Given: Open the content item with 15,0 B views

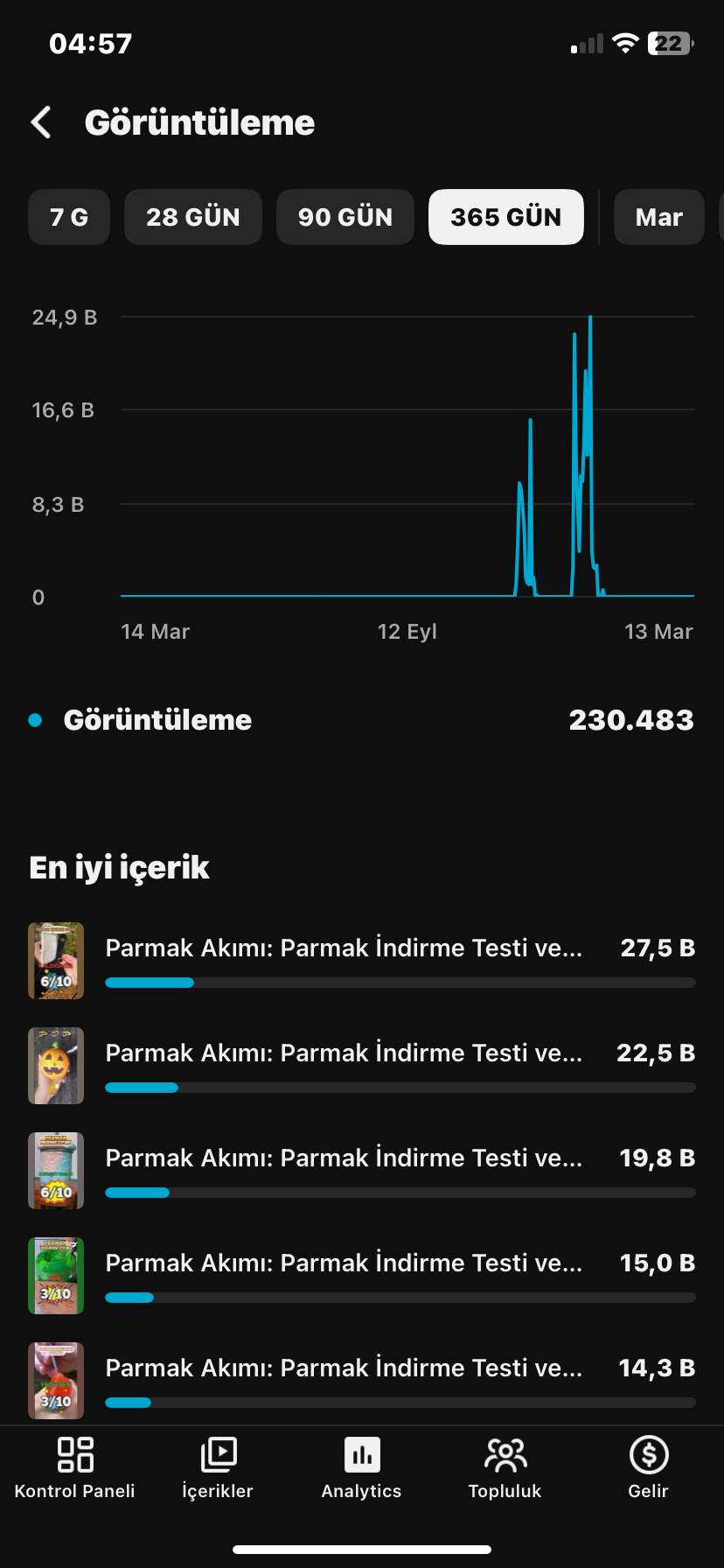Looking at the screenshot, I should (362, 1276).
